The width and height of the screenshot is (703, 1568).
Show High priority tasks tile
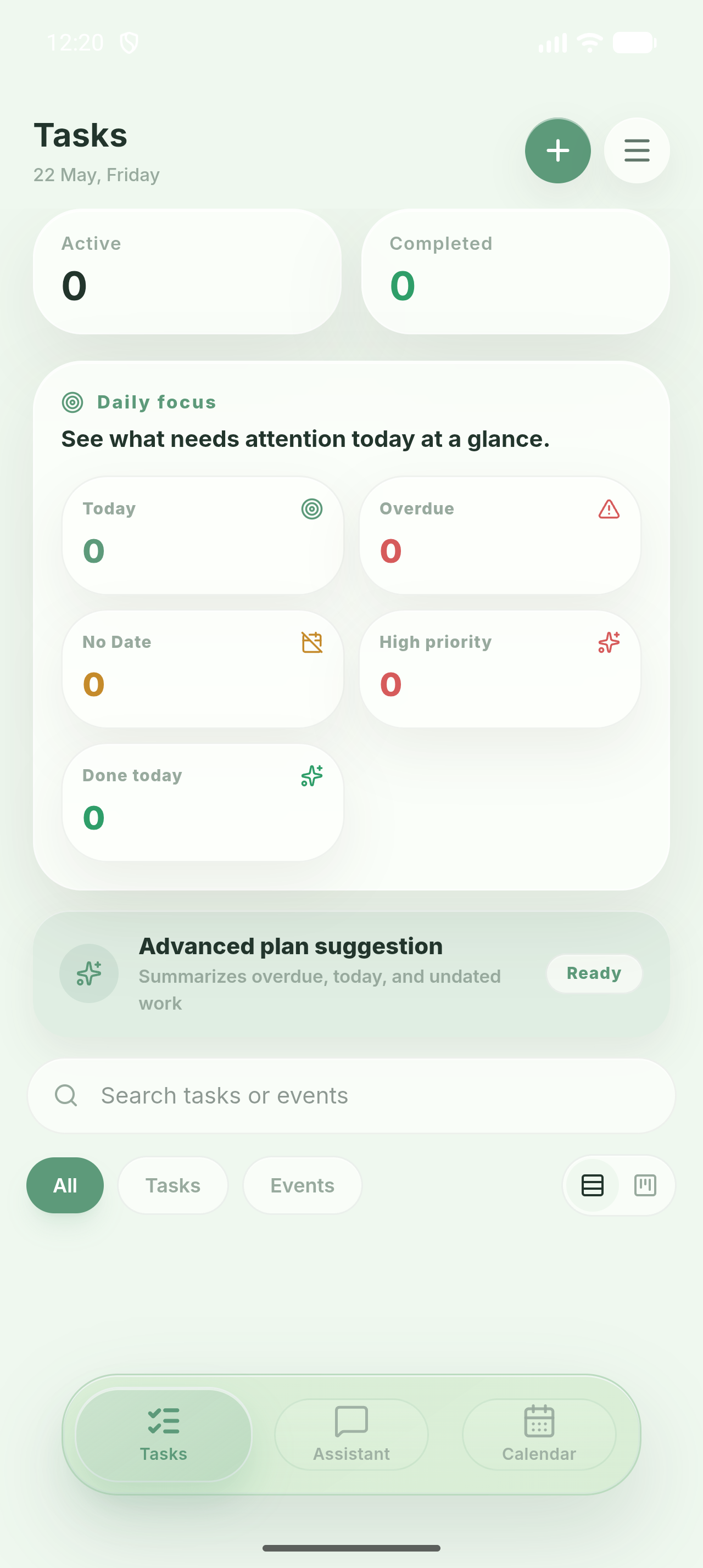[500, 669]
